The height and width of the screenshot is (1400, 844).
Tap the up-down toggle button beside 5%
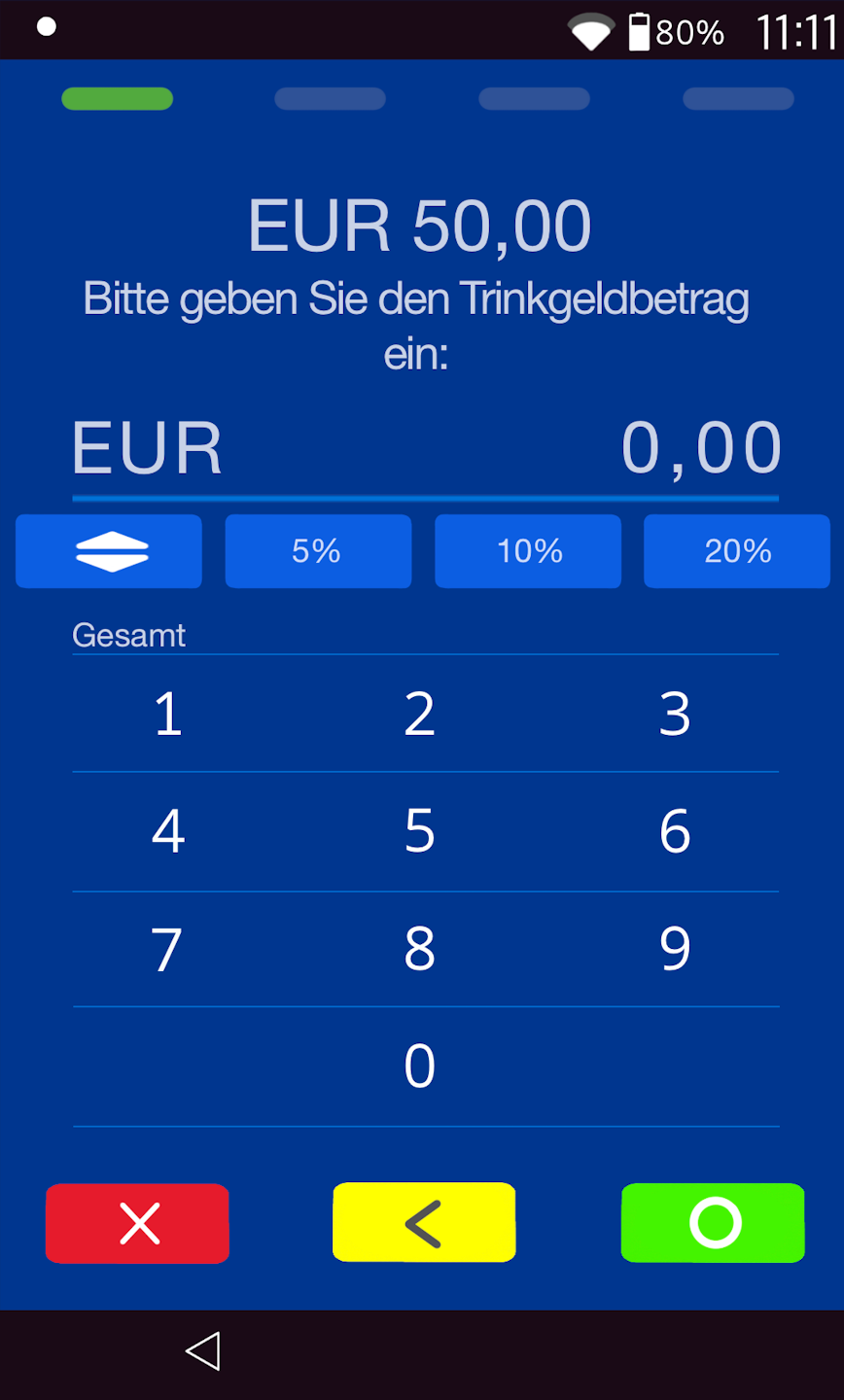point(109,551)
